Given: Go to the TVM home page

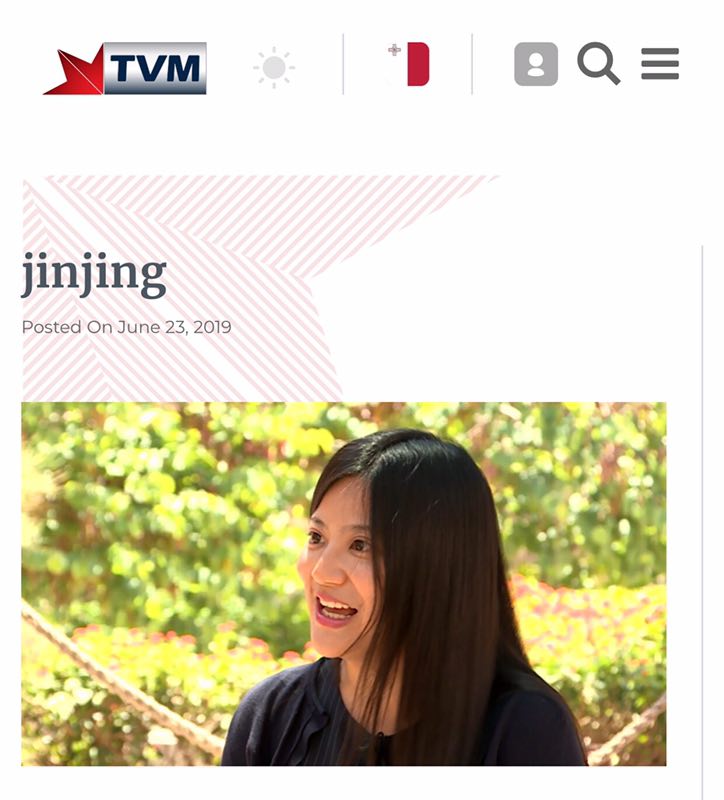Looking at the screenshot, I should click(125, 68).
